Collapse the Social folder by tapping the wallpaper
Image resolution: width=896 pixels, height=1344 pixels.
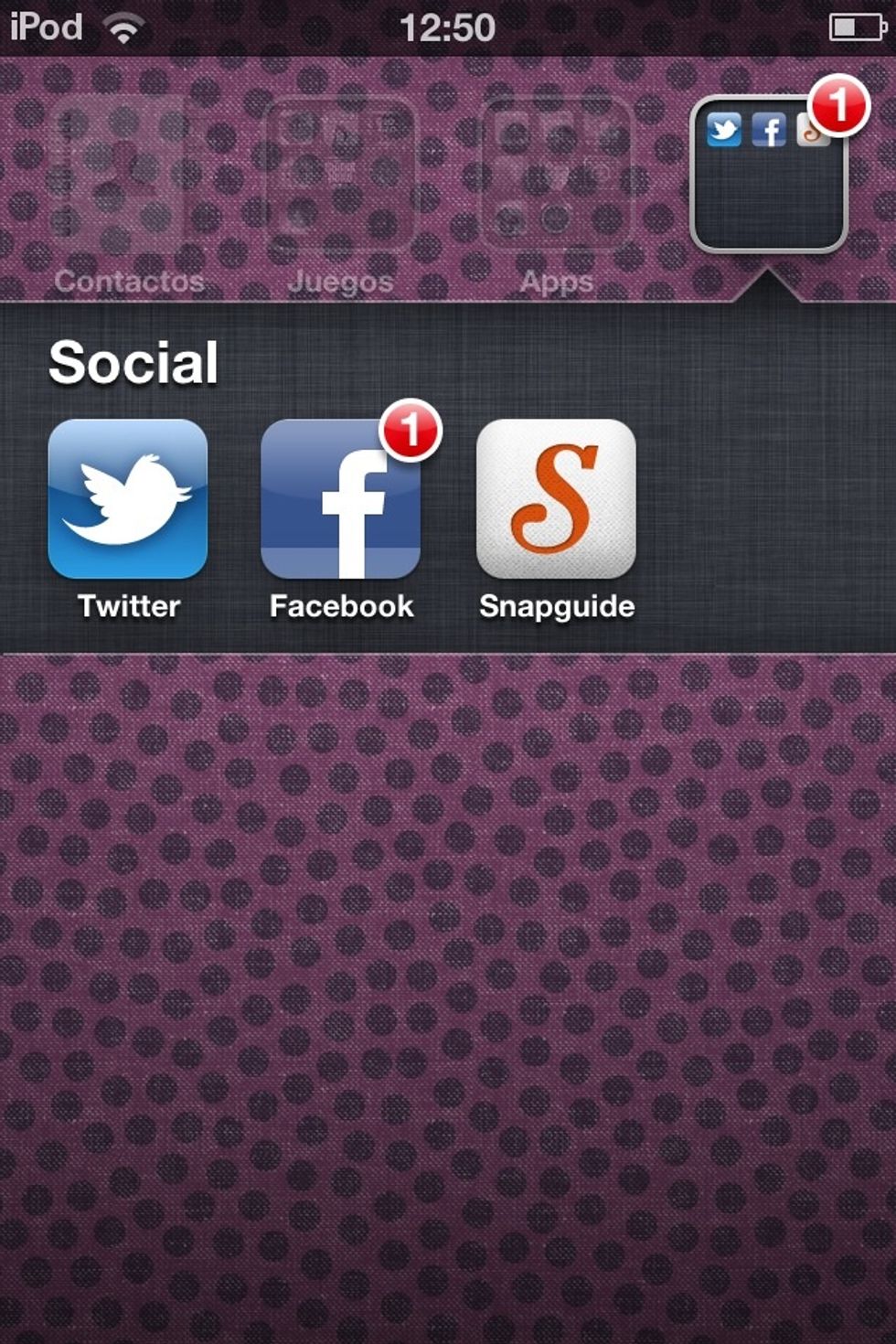(448, 1006)
